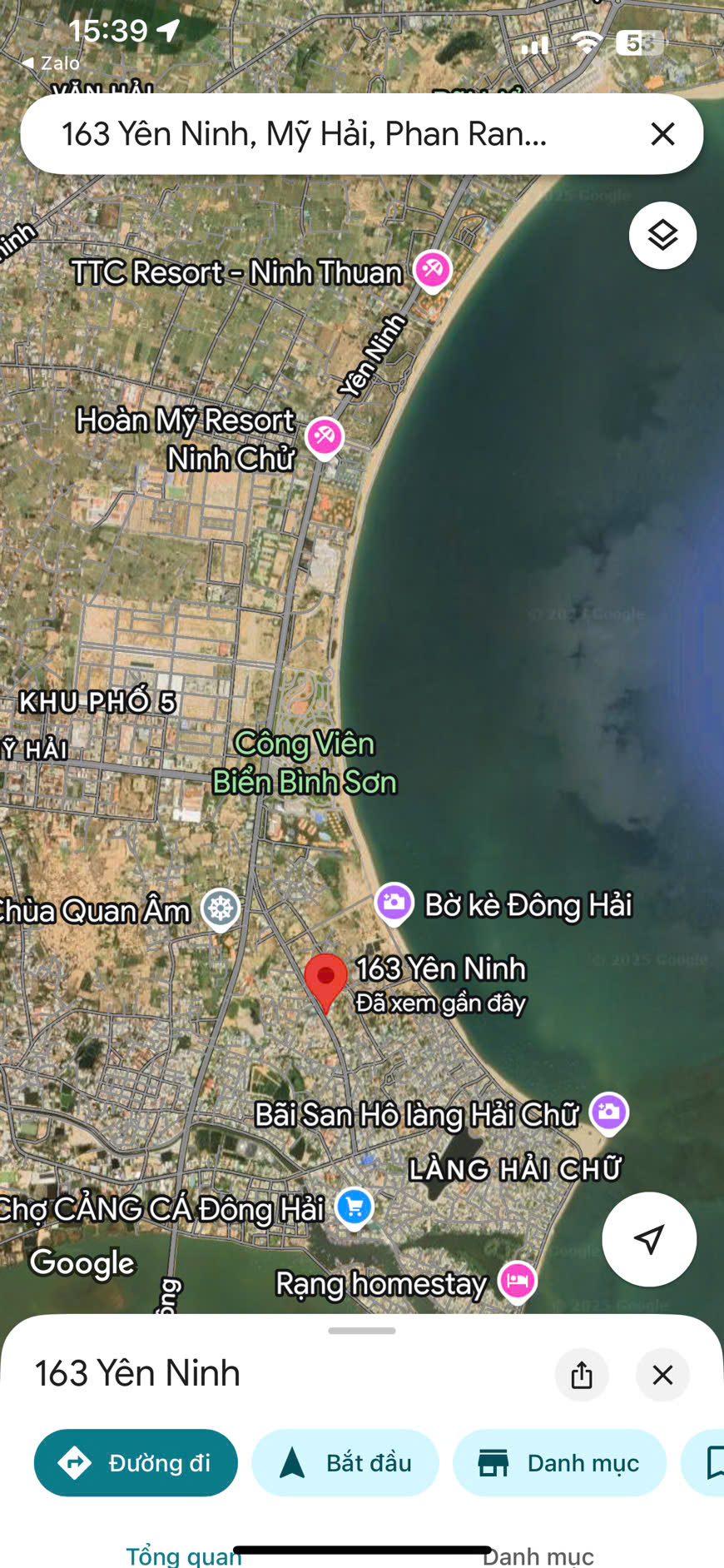Clear the search box text
The width and height of the screenshot is (724, 1568).
[662, 134]
